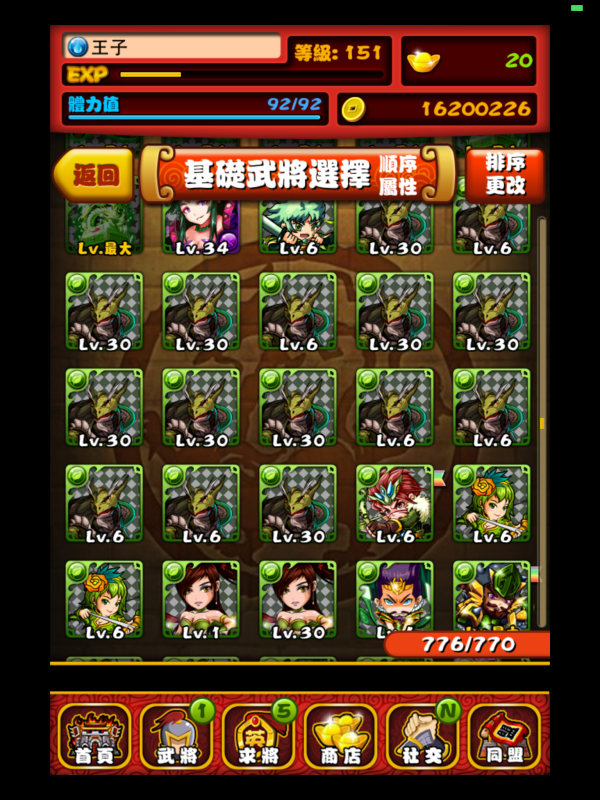Open 排序更改 sort options
Screen dimensions: 600x800
click(x=504, y=176)
